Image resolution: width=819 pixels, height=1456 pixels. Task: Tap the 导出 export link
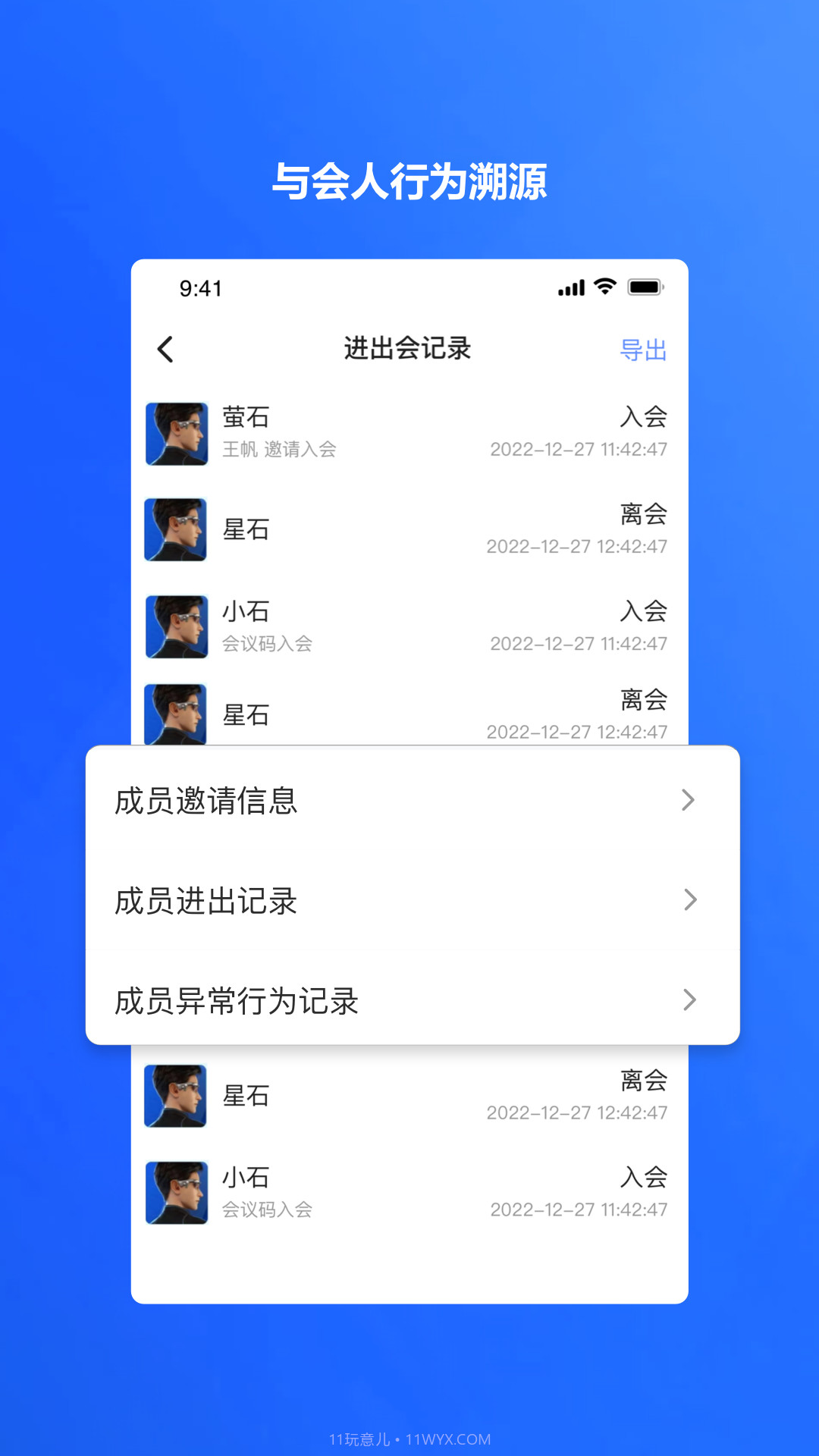click(643, 350)
